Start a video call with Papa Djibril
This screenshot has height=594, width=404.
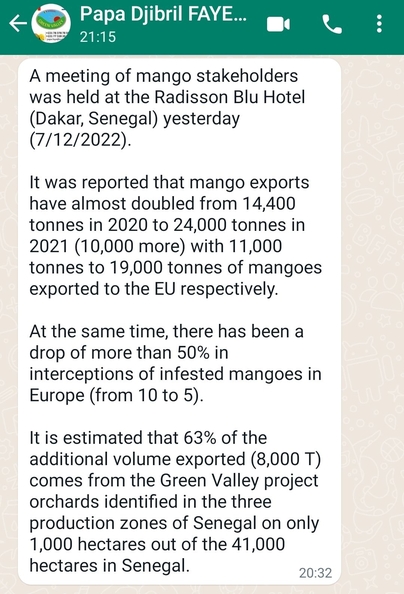pos(278,25)
